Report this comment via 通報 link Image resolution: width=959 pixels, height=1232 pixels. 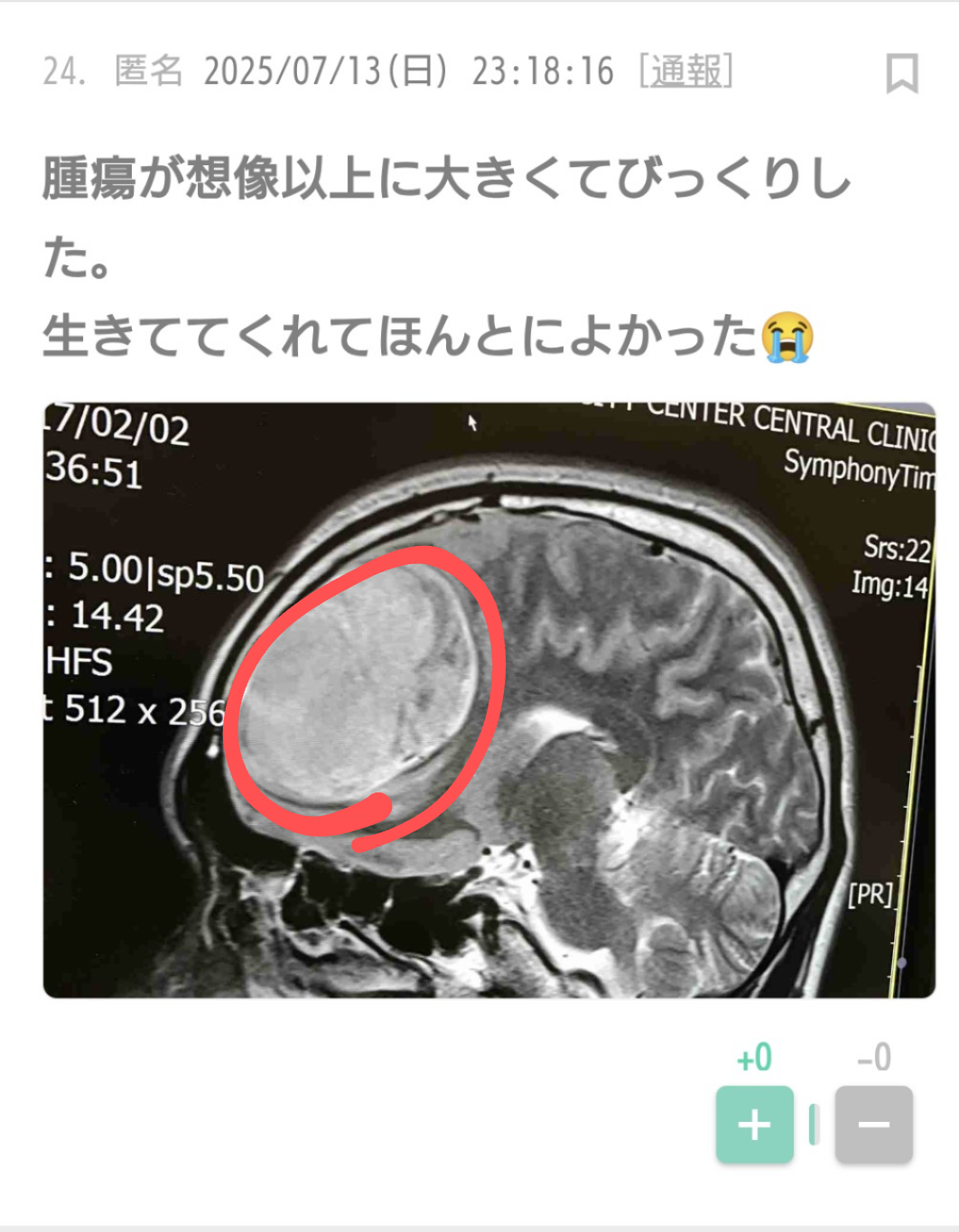point(686,71)
